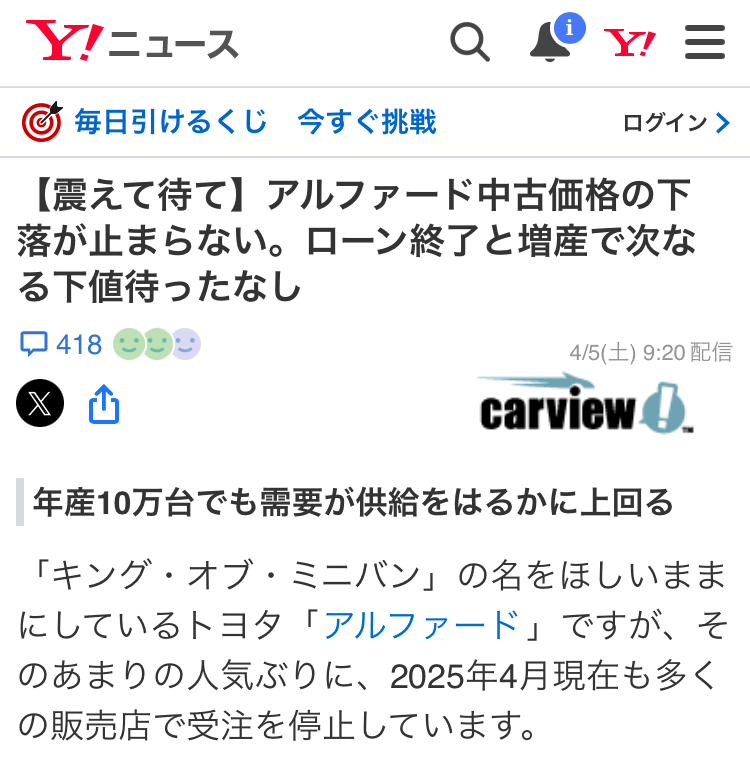View the 418 comments
This screenshot has width=750, height=767.
pos(62,345)
